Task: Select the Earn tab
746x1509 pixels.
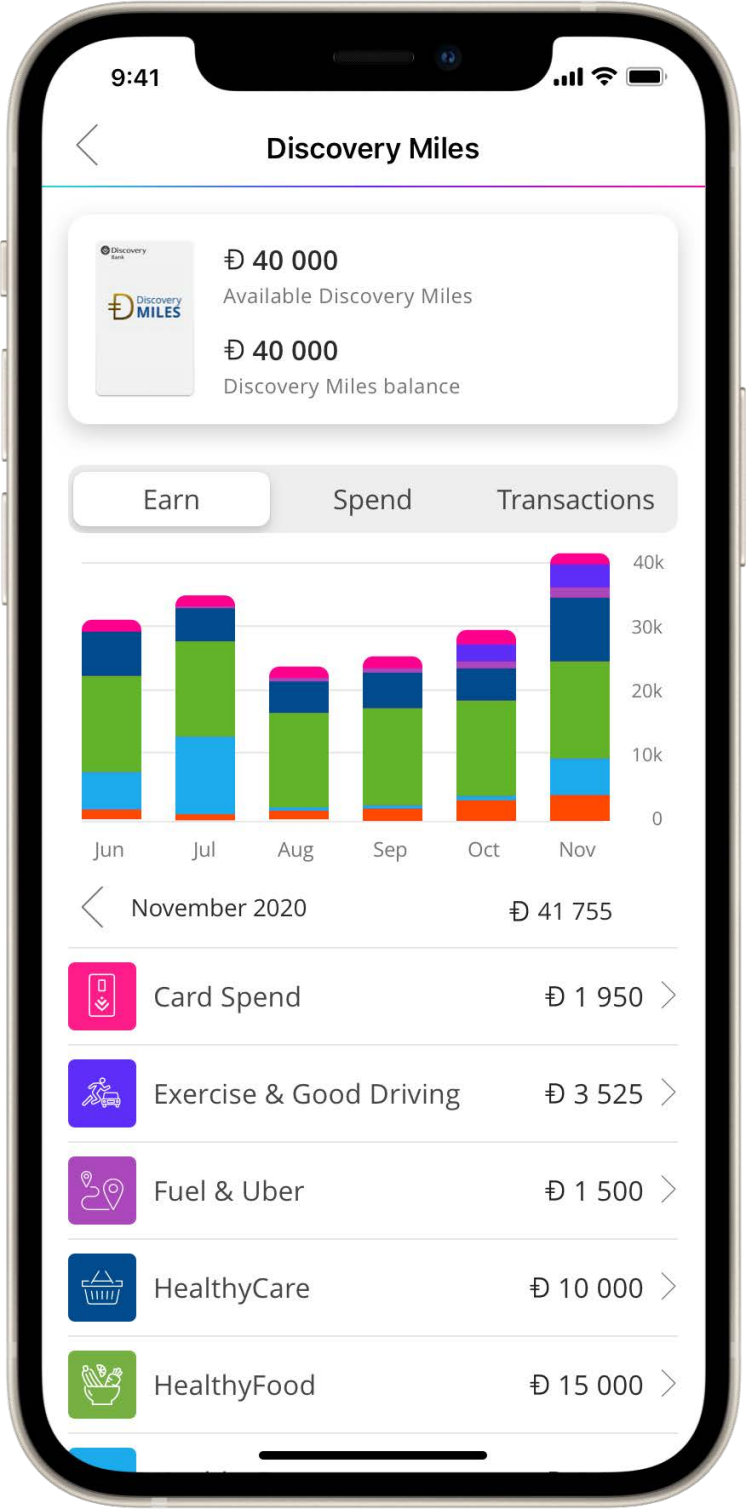Action: [x=171, y=500]
